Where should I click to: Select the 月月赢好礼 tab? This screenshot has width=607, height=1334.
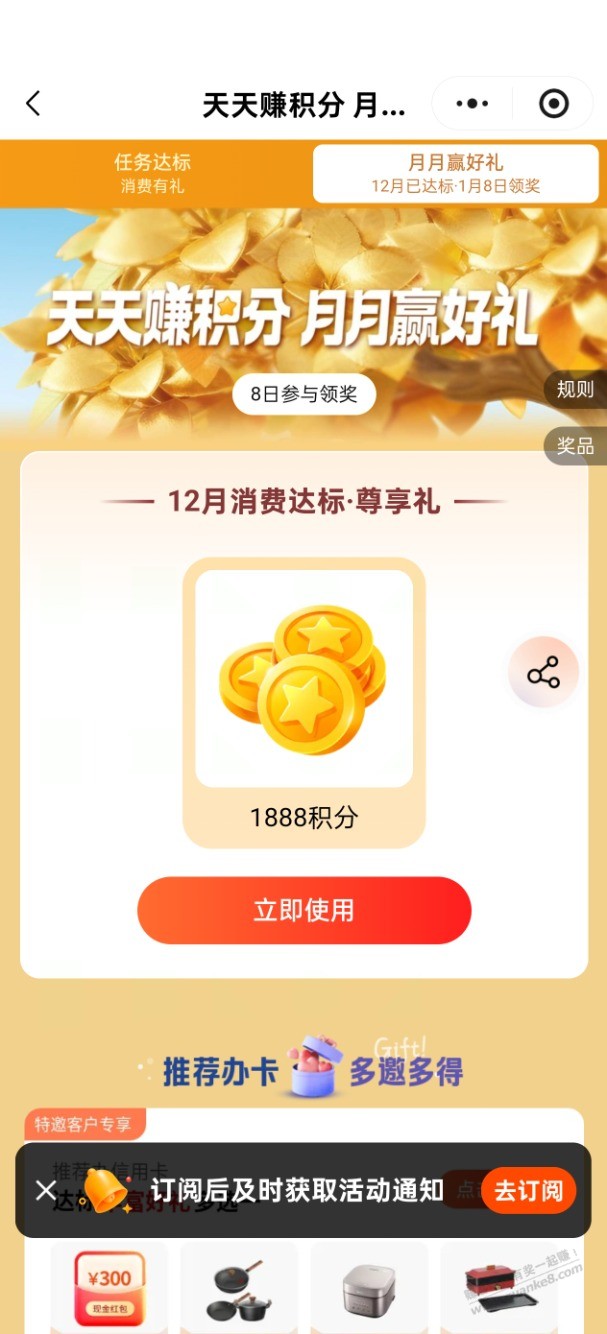pos(455,172)
